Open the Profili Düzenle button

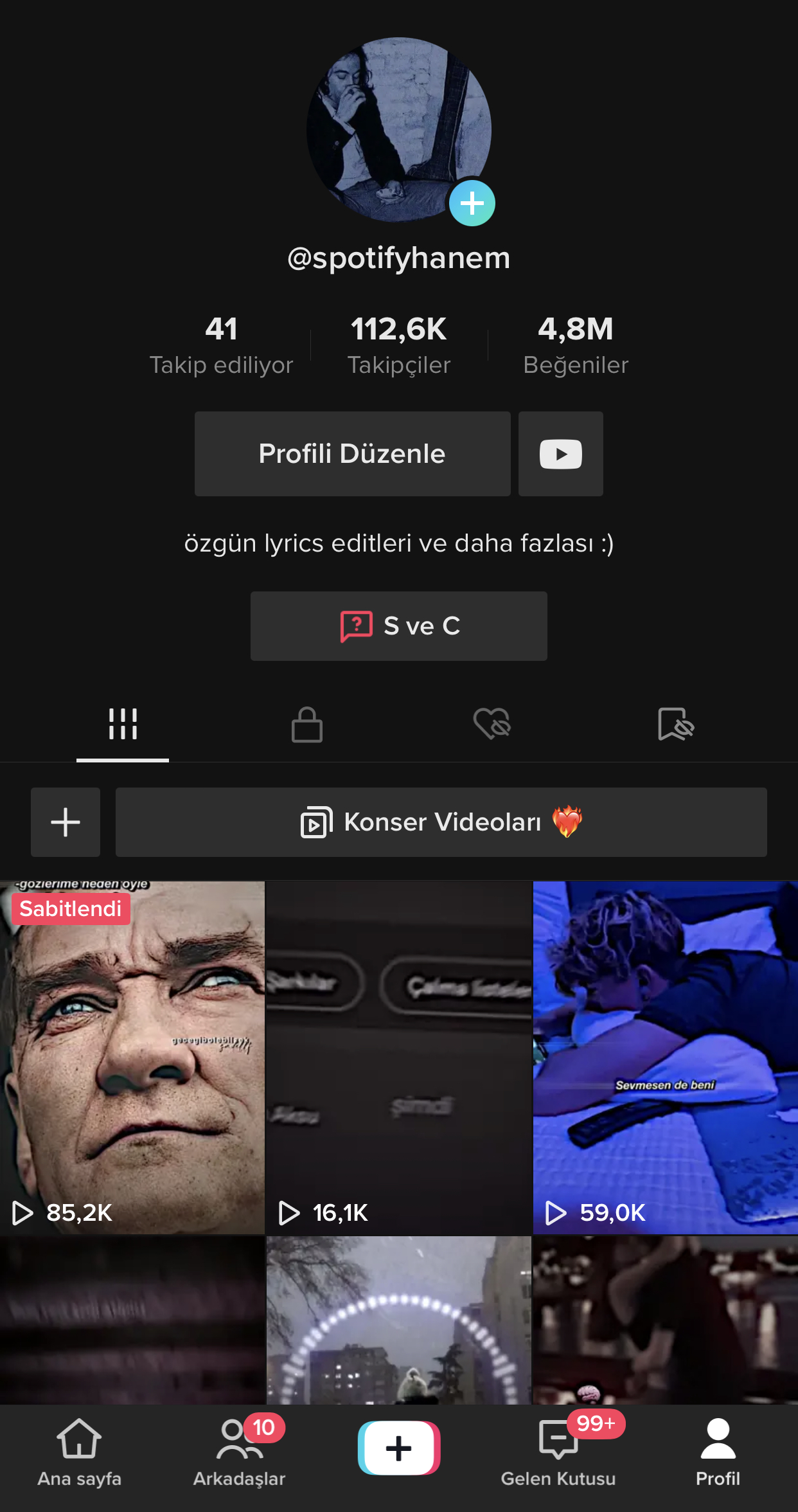(x=352, y=454)
